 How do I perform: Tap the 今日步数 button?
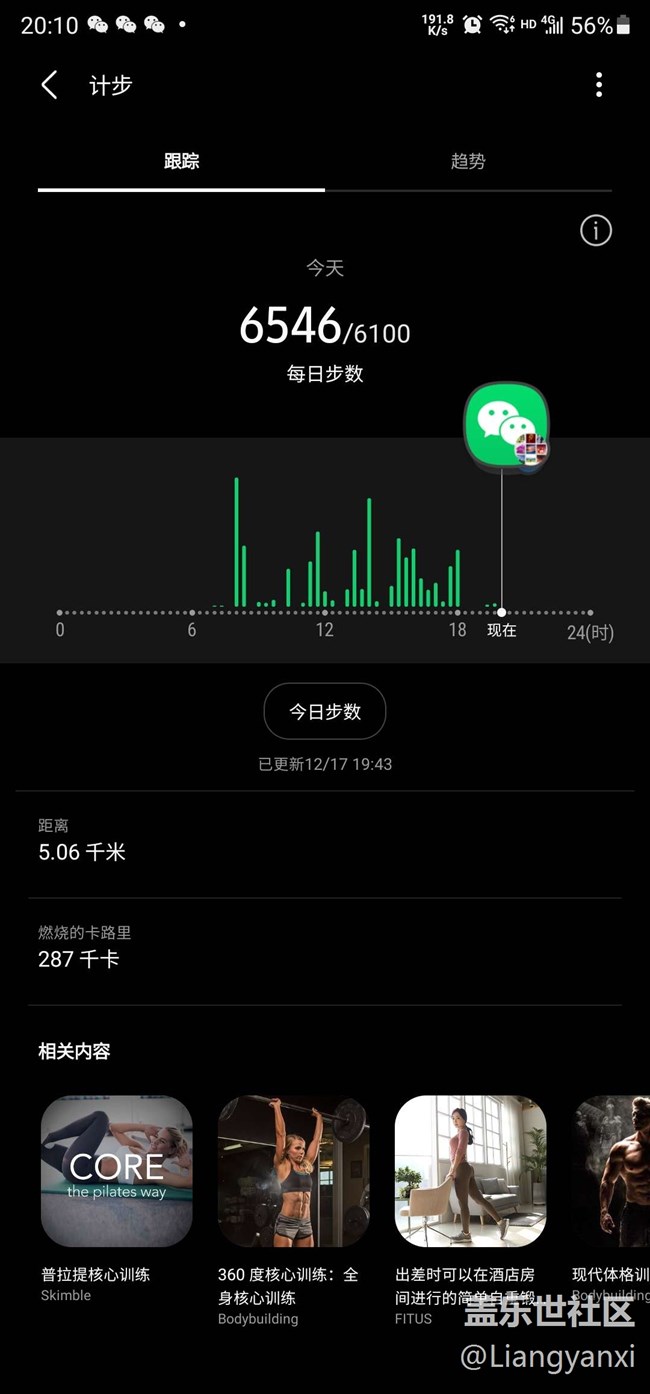tap(325, 712)
